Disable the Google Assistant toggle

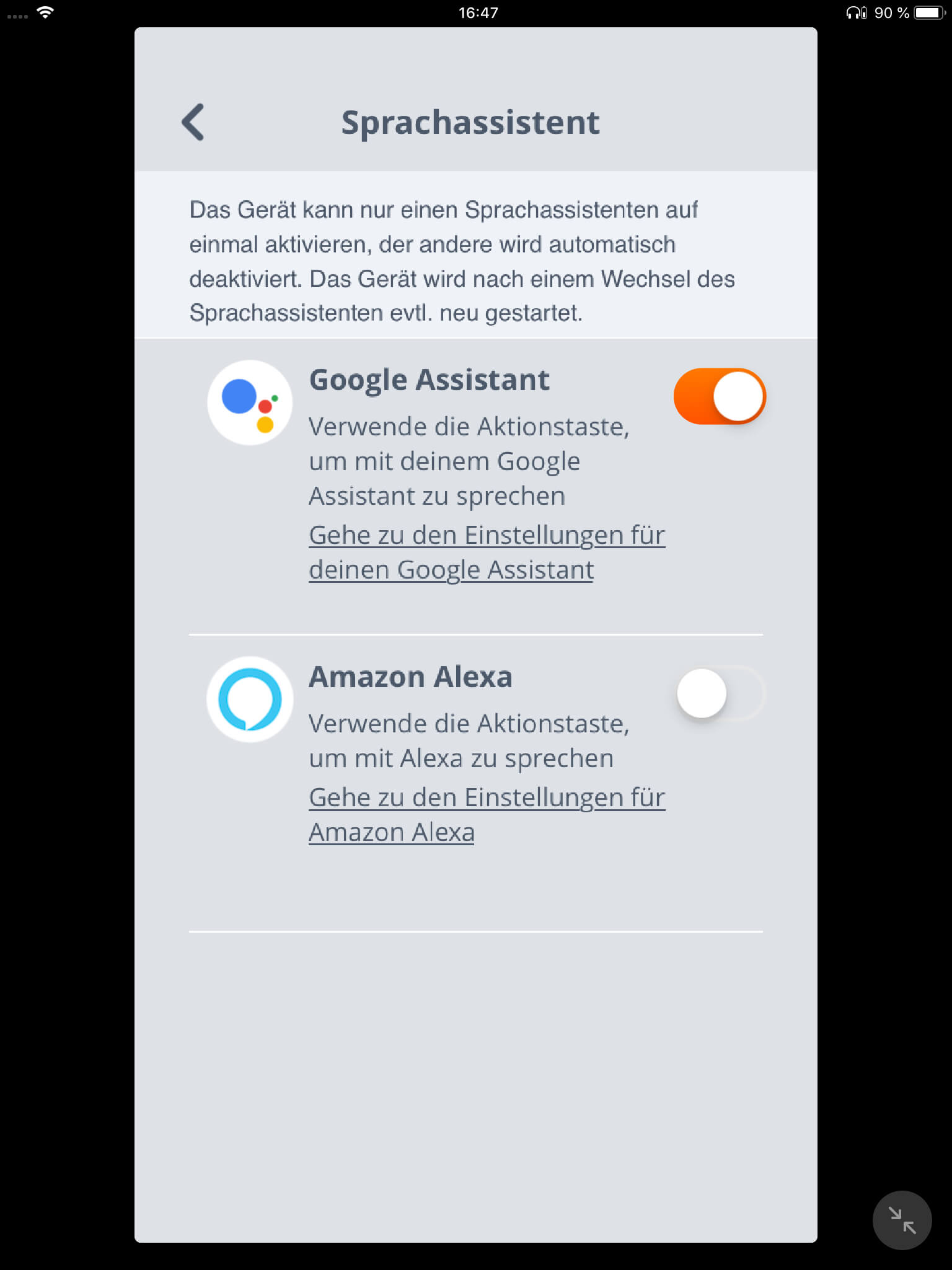(720, 397)
